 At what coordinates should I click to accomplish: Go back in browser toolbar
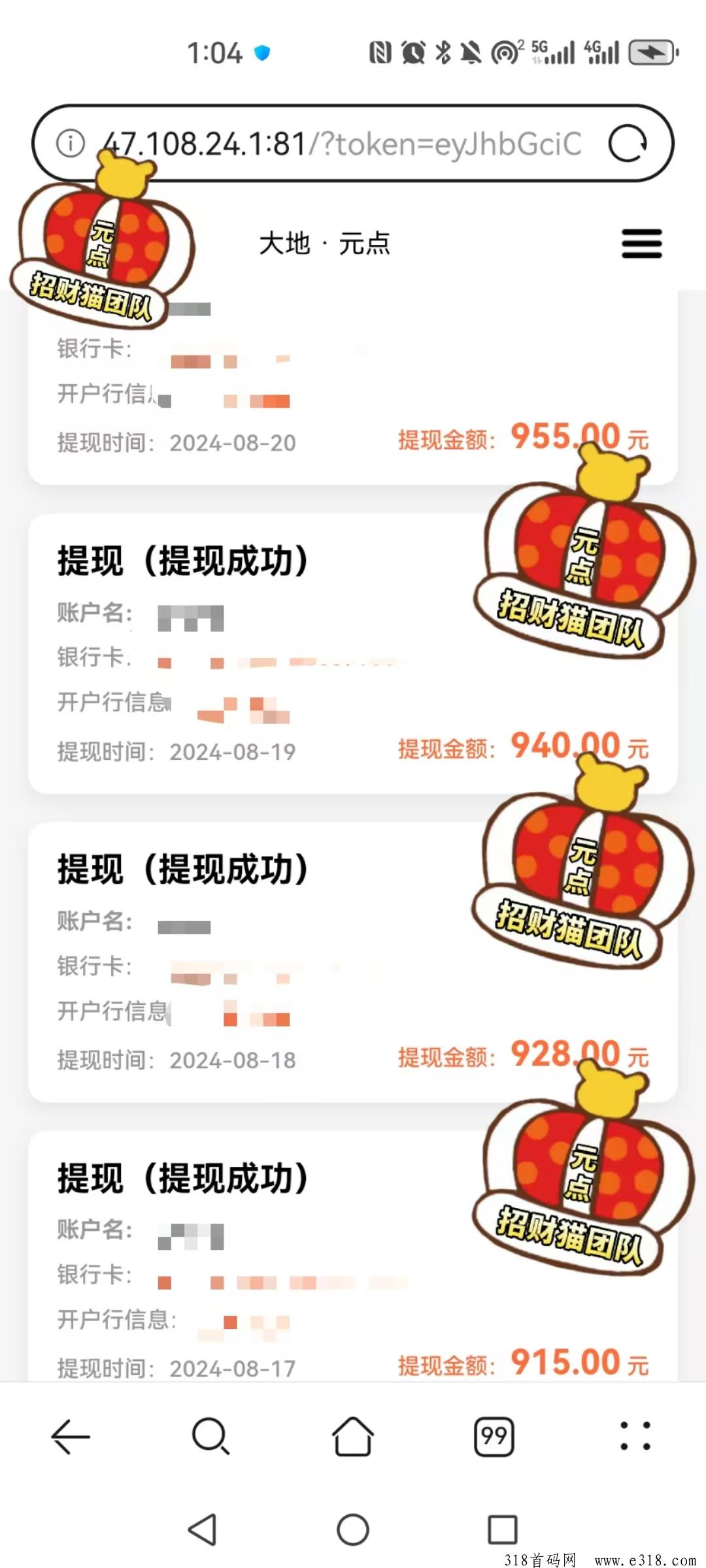(x=71, y=1437)
